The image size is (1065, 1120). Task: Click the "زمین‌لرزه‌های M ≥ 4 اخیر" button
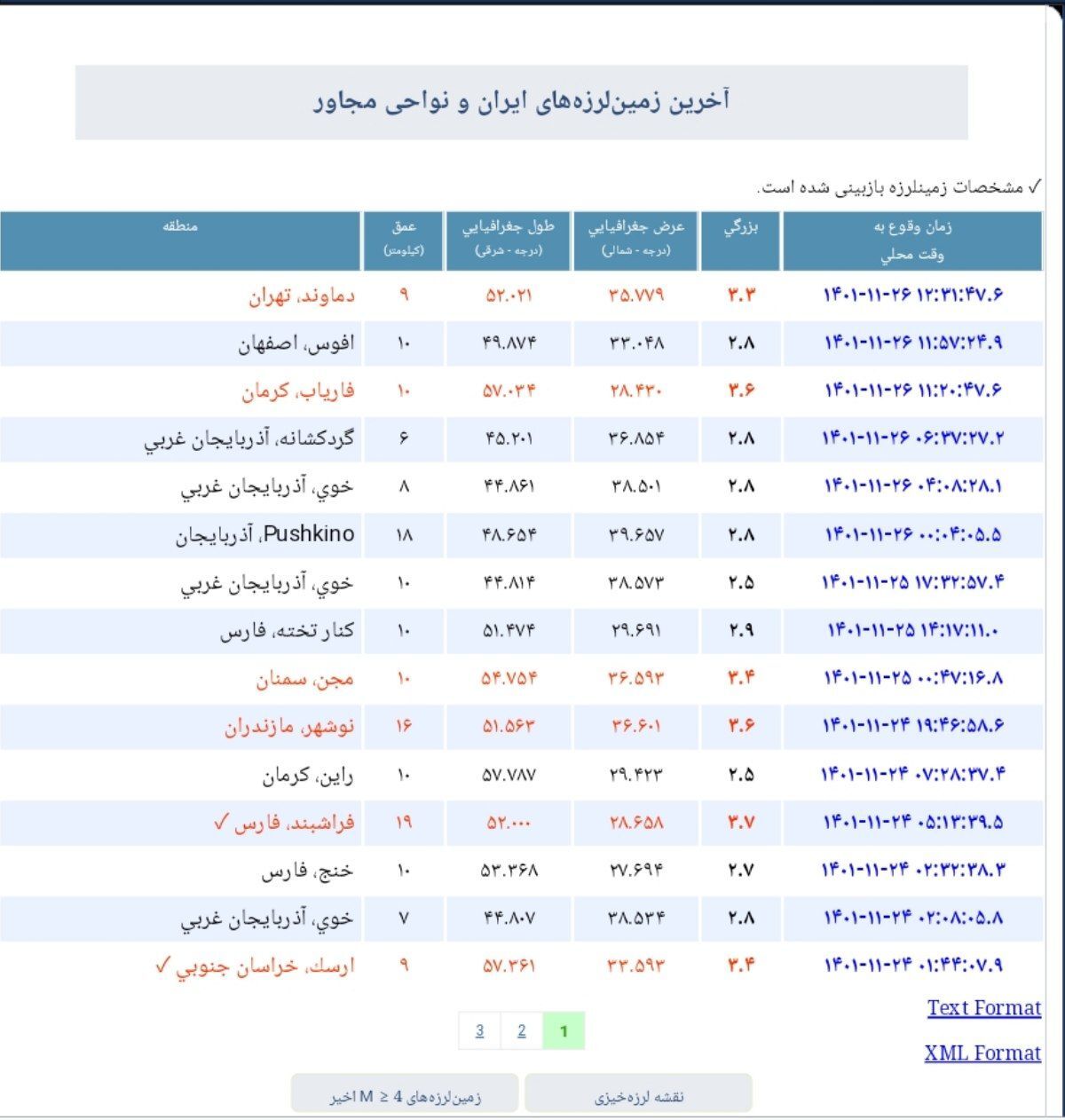[x=404, y=1094]
